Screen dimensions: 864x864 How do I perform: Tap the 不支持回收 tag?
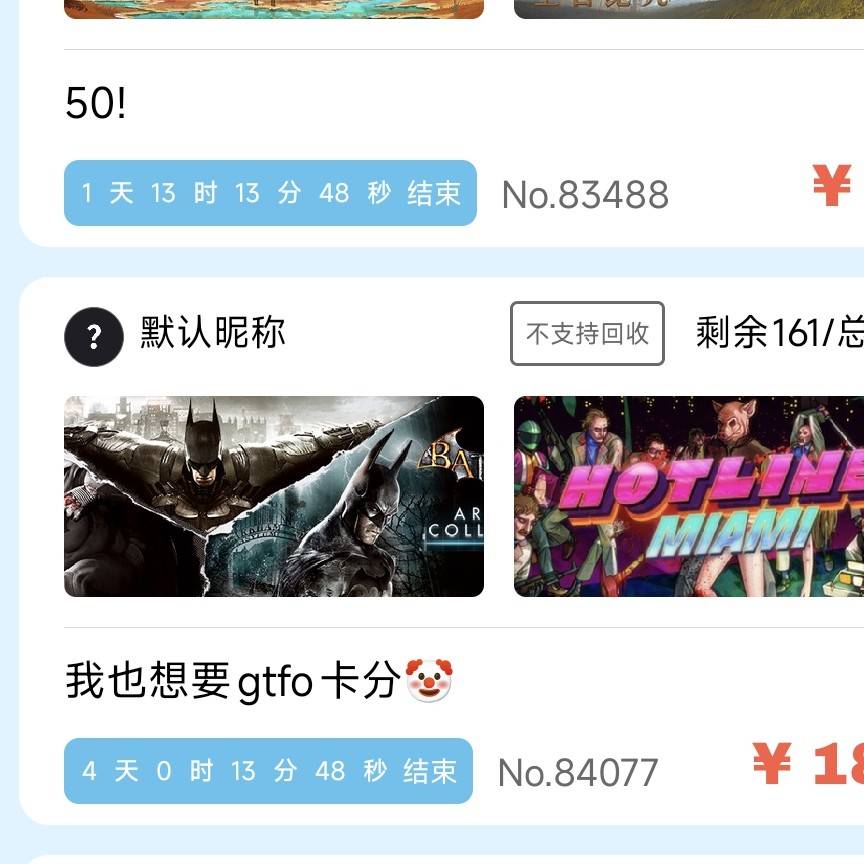click(587, 333)
